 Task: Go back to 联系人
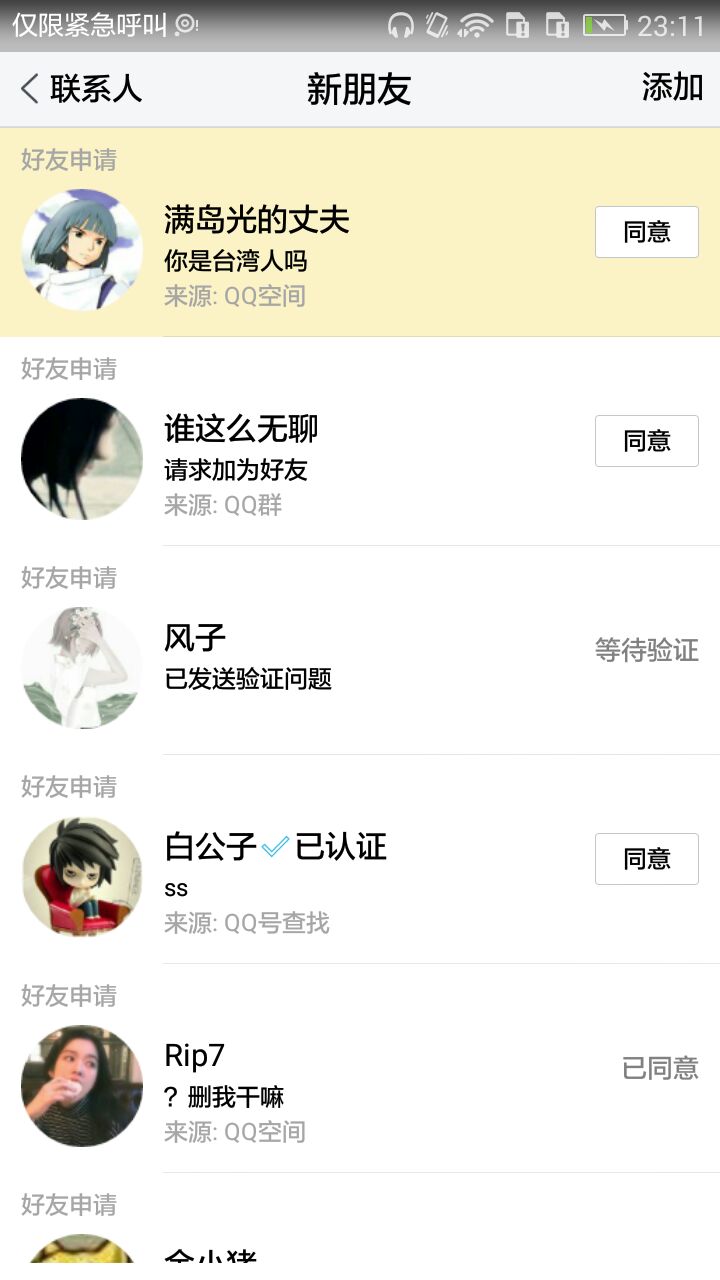point(80,89)
